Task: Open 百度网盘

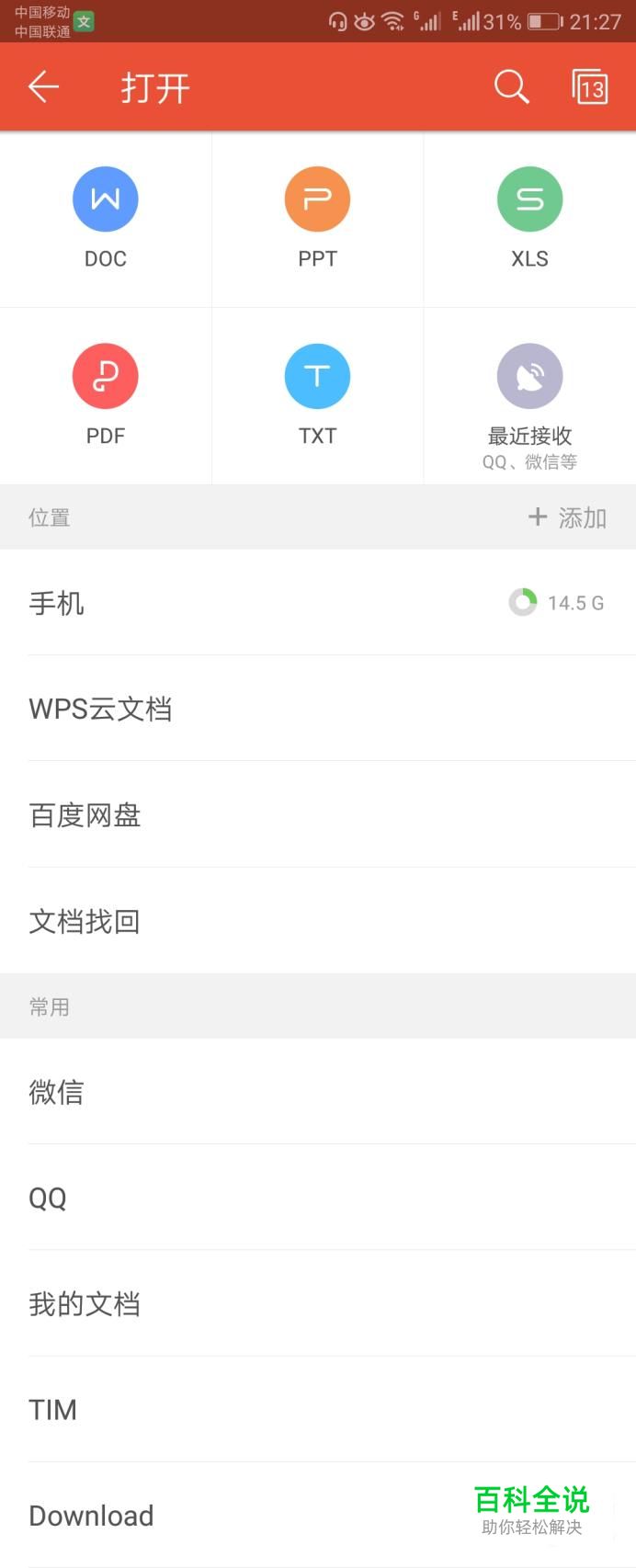Action: click(317, 815)
